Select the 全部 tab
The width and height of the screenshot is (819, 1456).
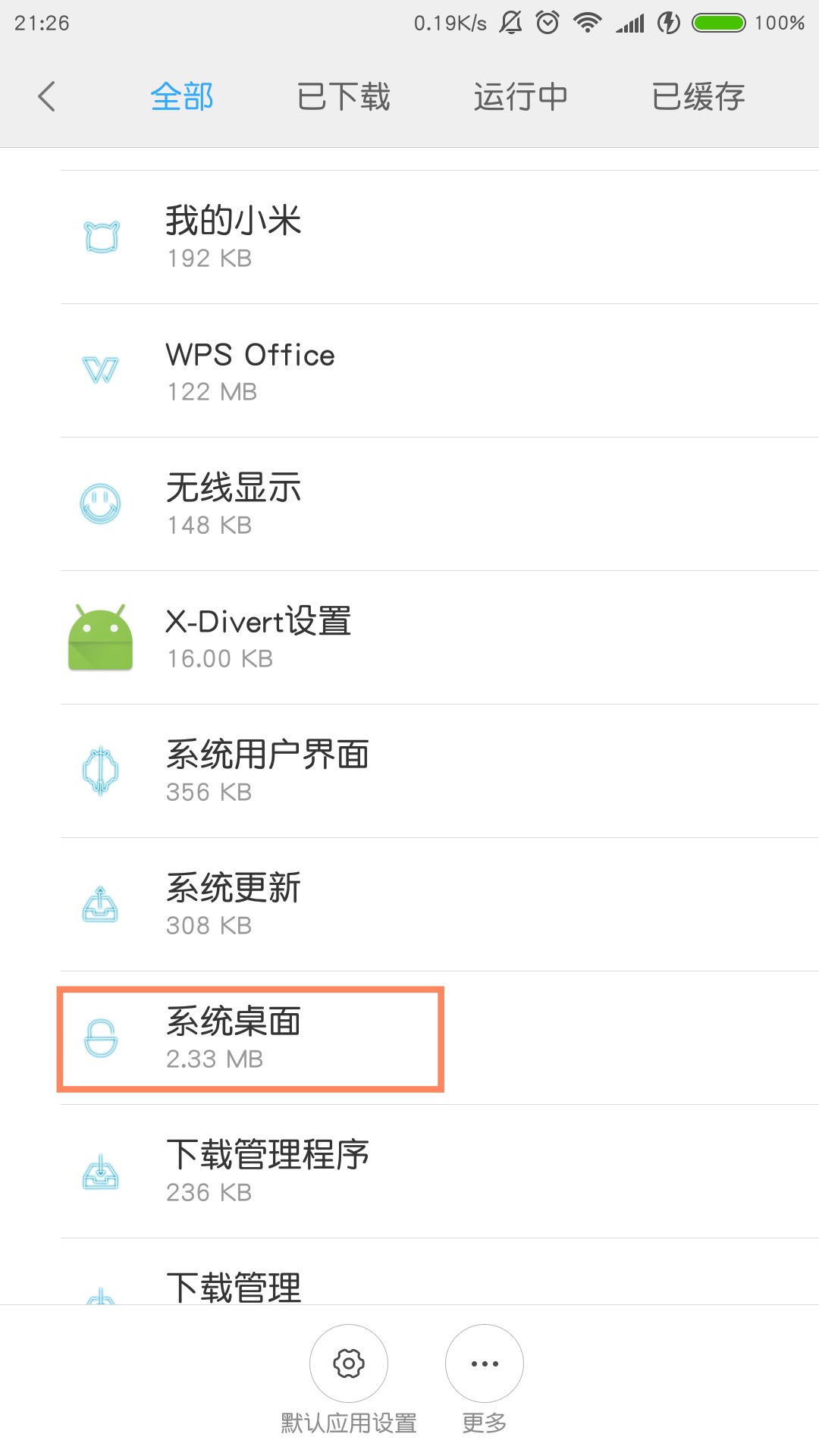coord(182,96)
